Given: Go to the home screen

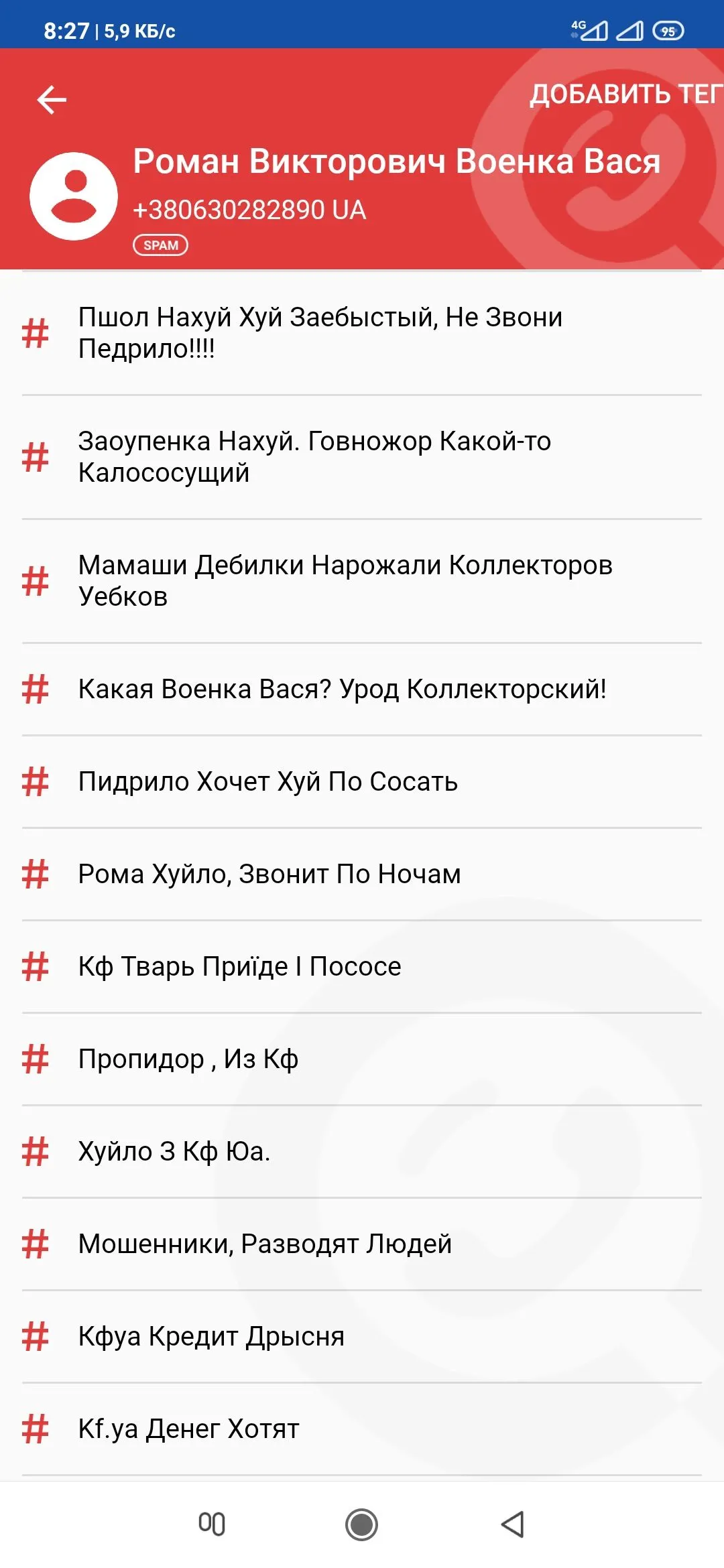Looking at the screenshot, I should (361, 1524).
